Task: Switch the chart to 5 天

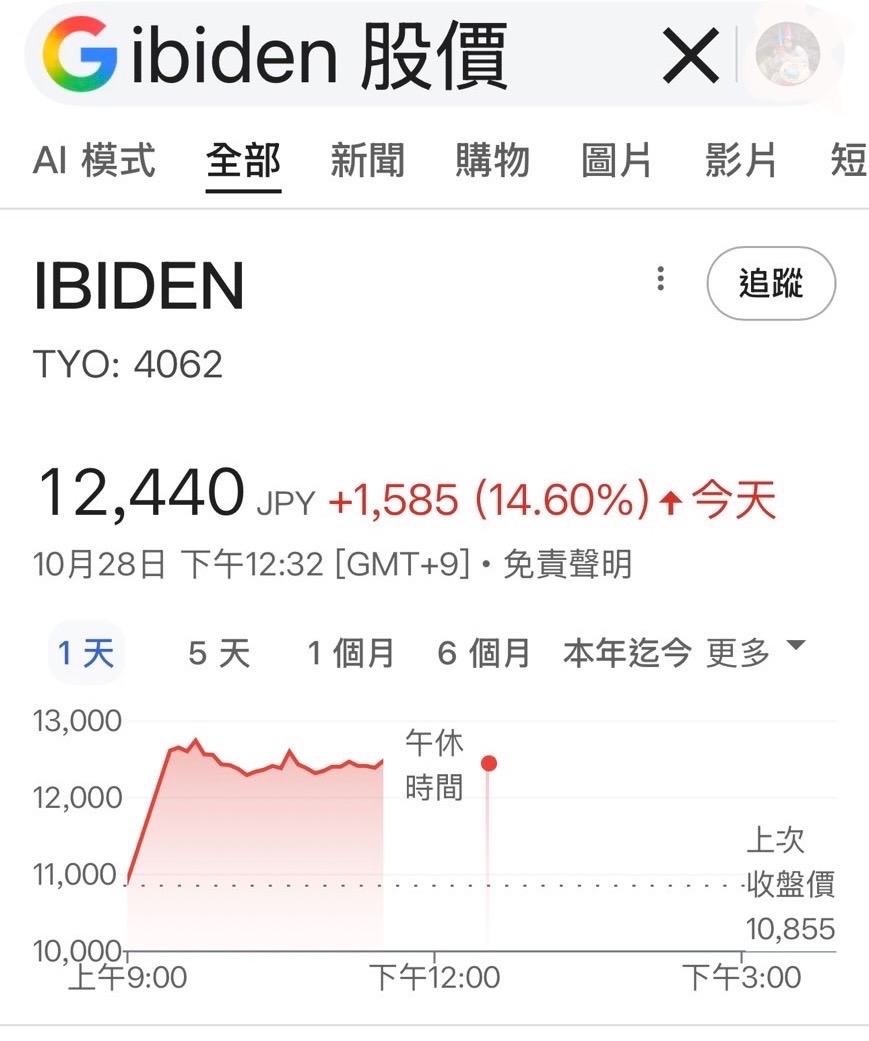Action: coord(219,654)
